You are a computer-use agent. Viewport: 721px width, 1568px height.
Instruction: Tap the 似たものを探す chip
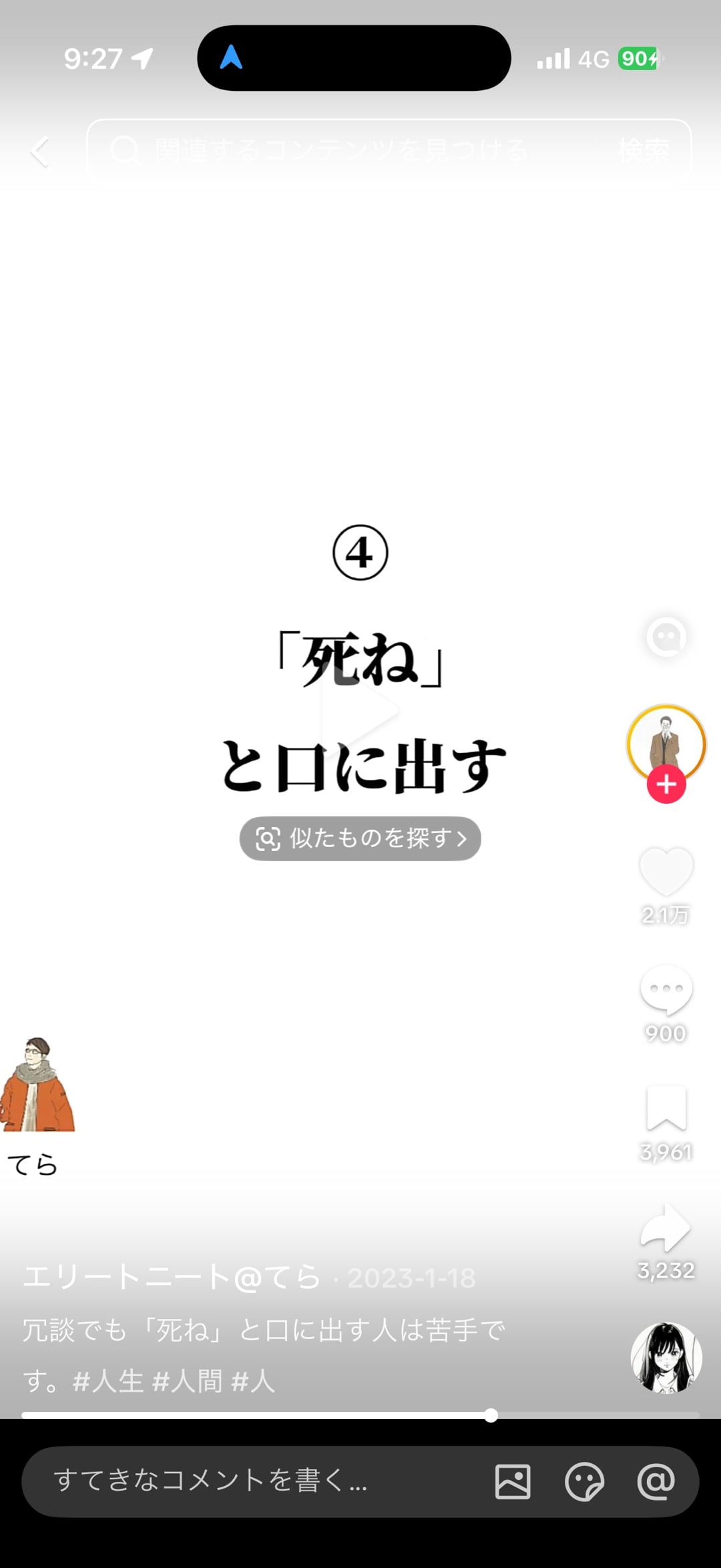360,838
